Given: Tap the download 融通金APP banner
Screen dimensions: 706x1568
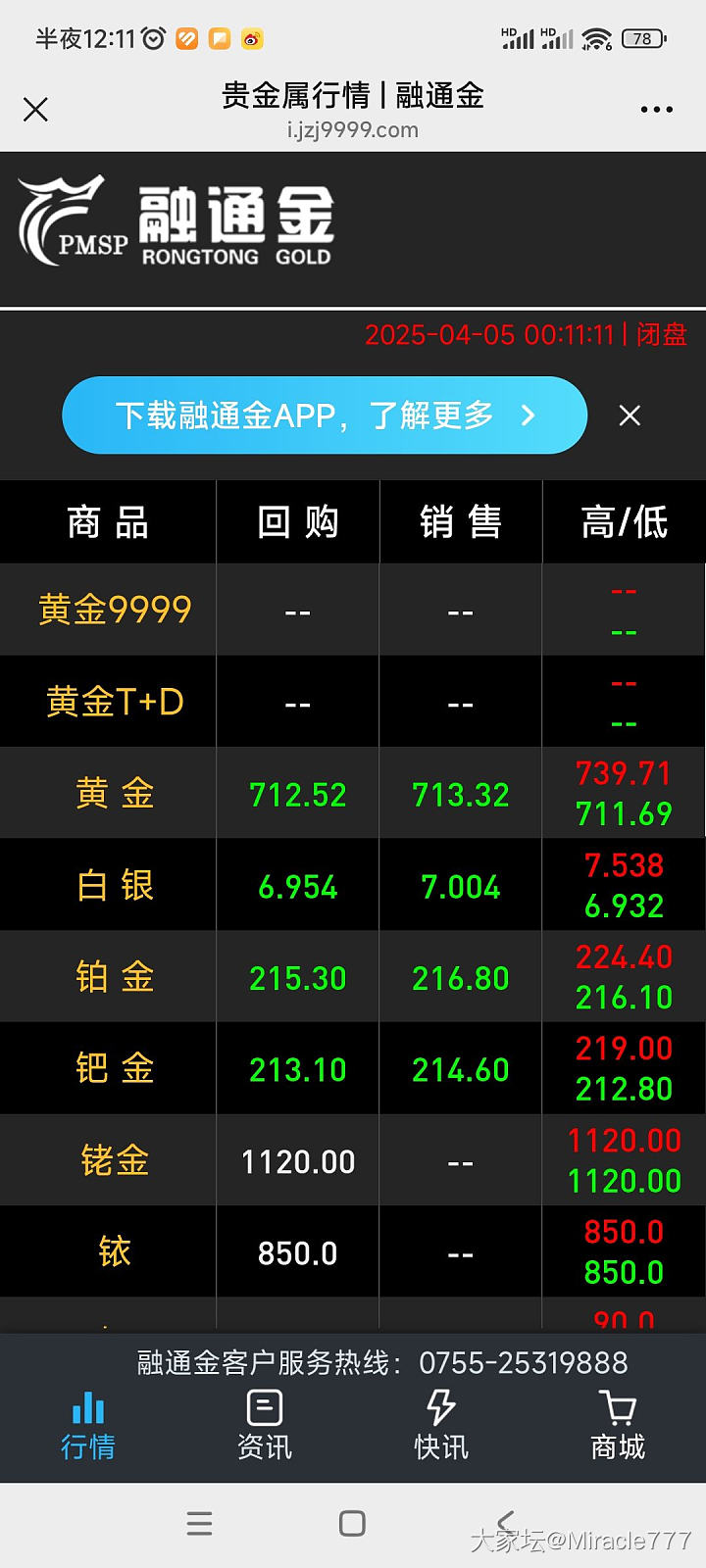Looking at the screenshot, I should coord(324,416).
